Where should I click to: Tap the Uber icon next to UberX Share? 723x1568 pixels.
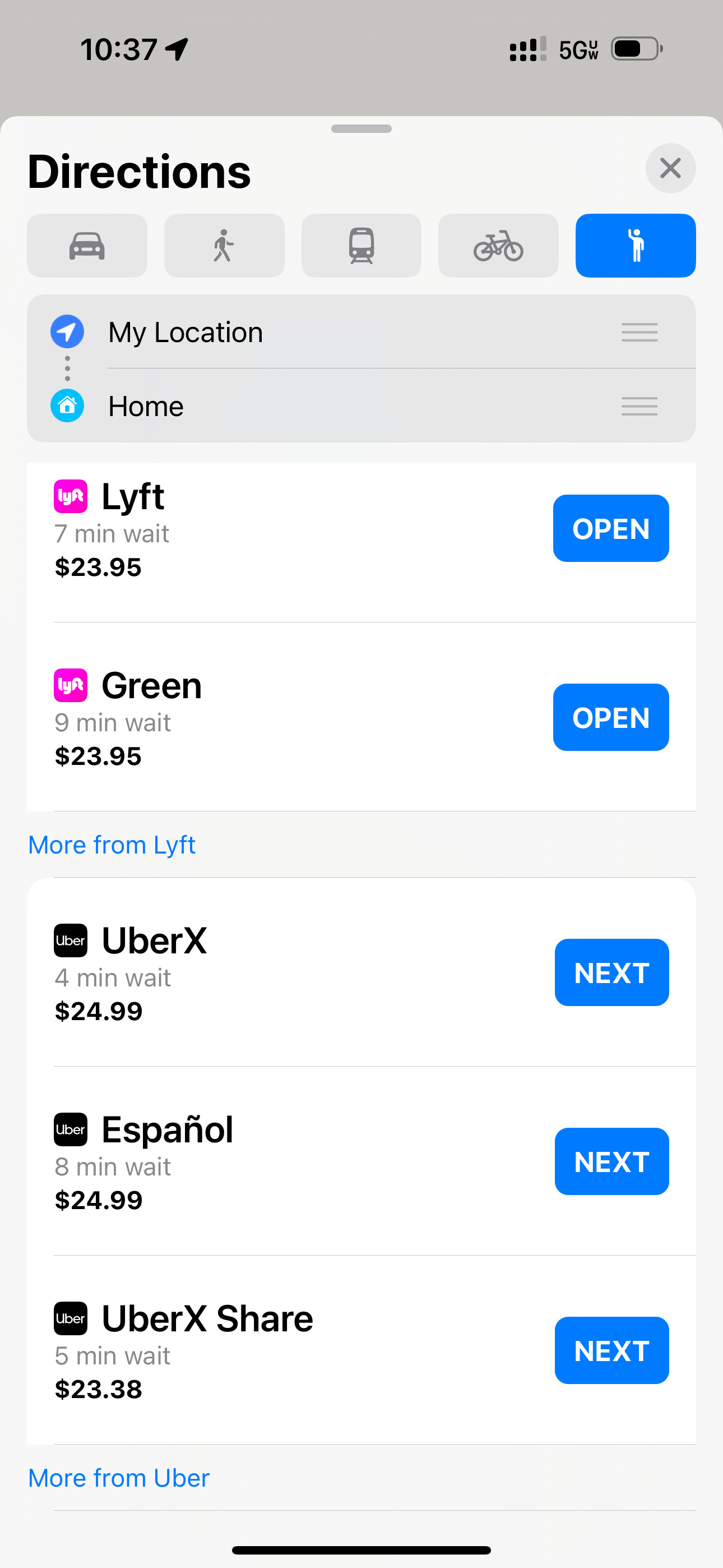pyautogui.click(x=70, y=1318)
